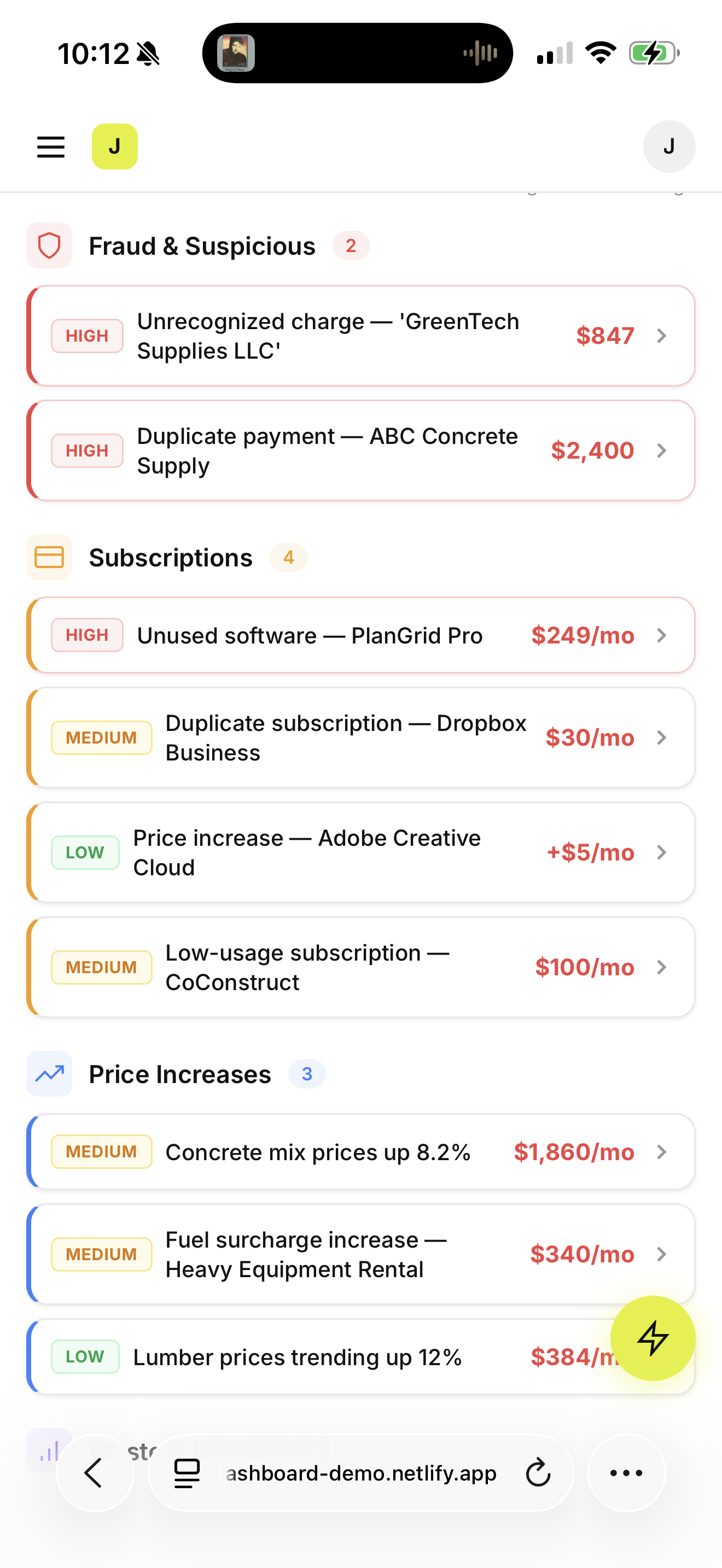Viewport: 722px width, 1568px height.
Task: Open the hamburger menu
Action: 50,147
